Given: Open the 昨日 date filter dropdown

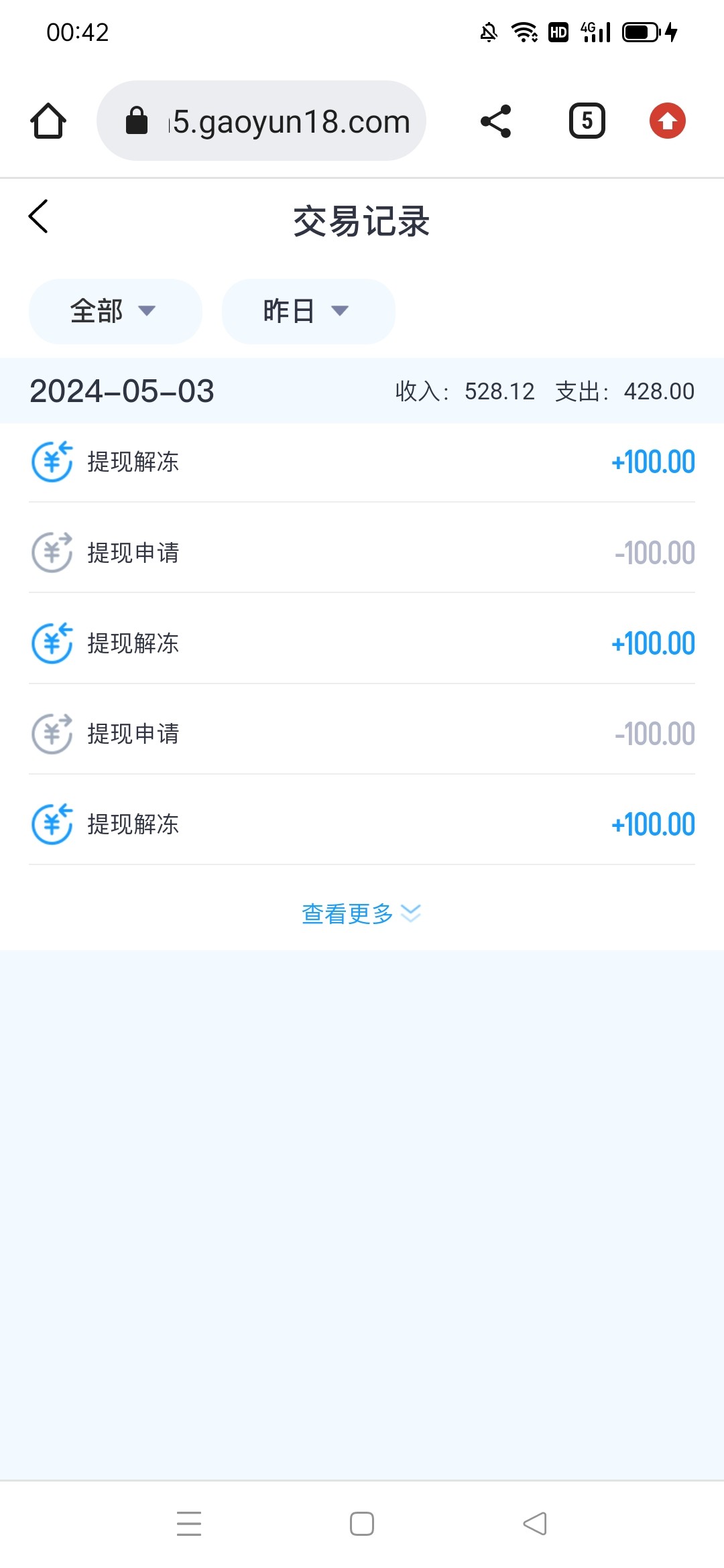Looking at the screenshot, I should click(308, 312).
